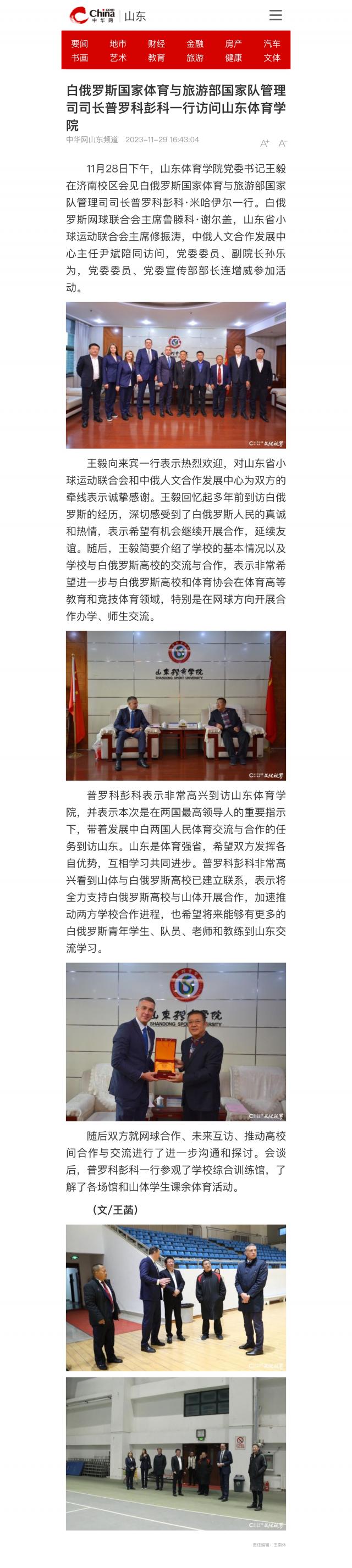Switch to the 艺术 art section
The width and height of the screenshot is (352, 1568).
point(118,58)
